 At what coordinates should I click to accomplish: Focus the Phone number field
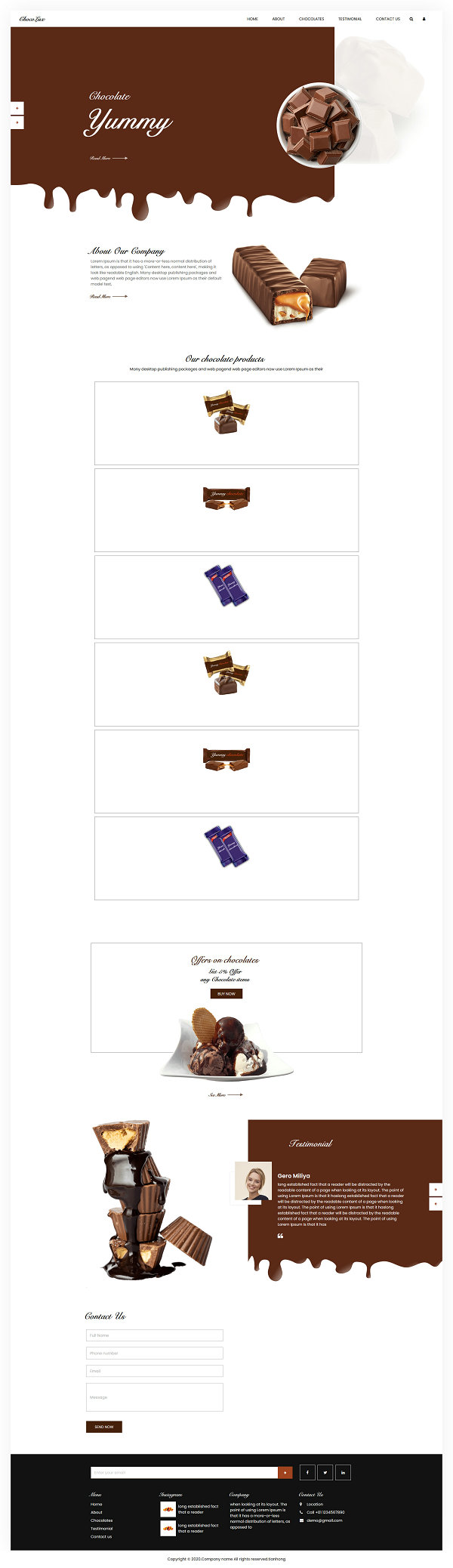click(155, 1353)
